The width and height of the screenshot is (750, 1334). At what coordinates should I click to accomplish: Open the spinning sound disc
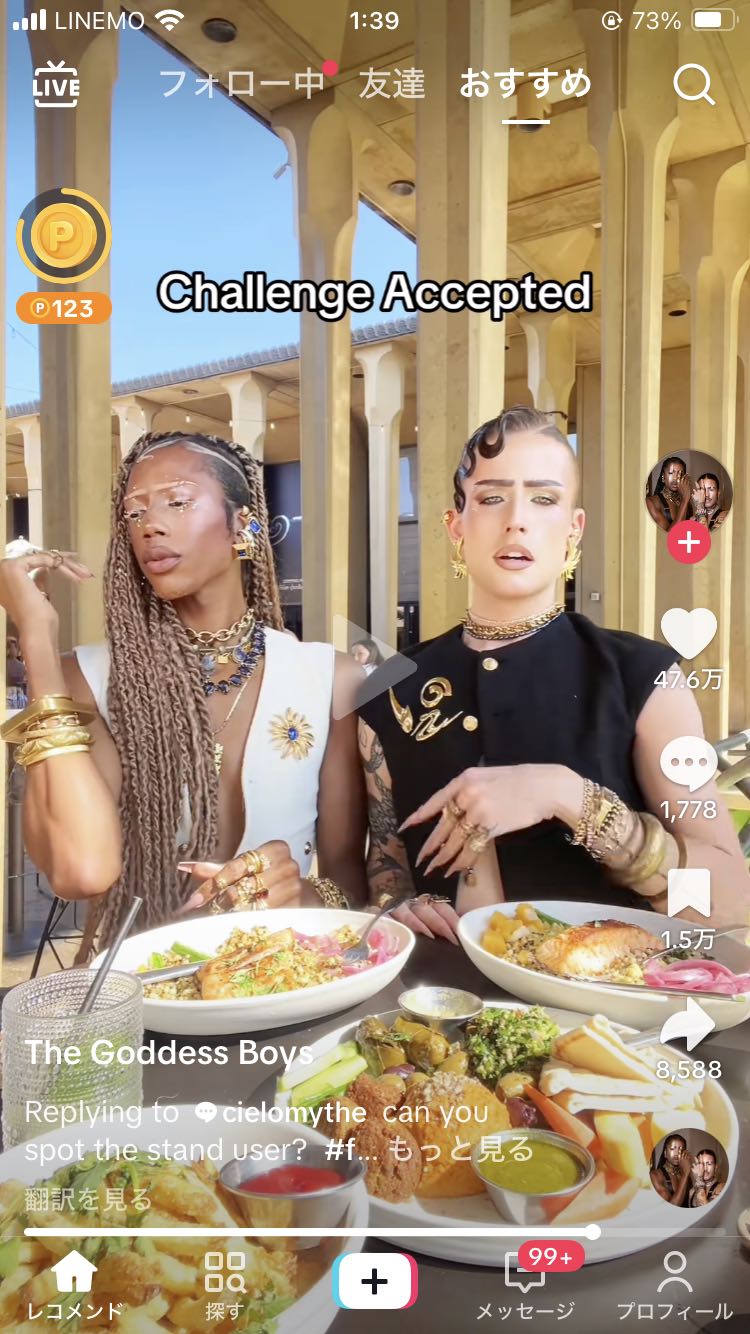click(x=689, y=1167)
